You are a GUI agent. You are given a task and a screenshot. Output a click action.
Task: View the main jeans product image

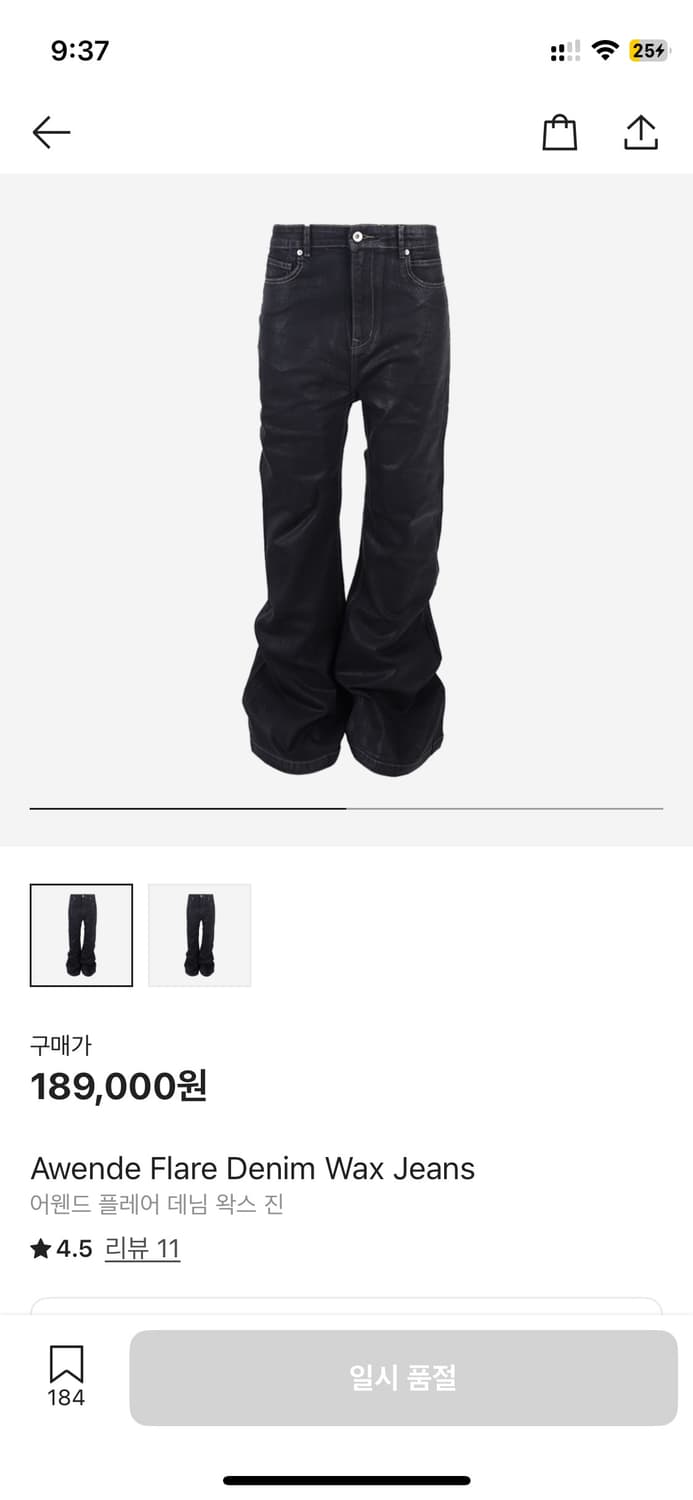[x=346, y=500]
